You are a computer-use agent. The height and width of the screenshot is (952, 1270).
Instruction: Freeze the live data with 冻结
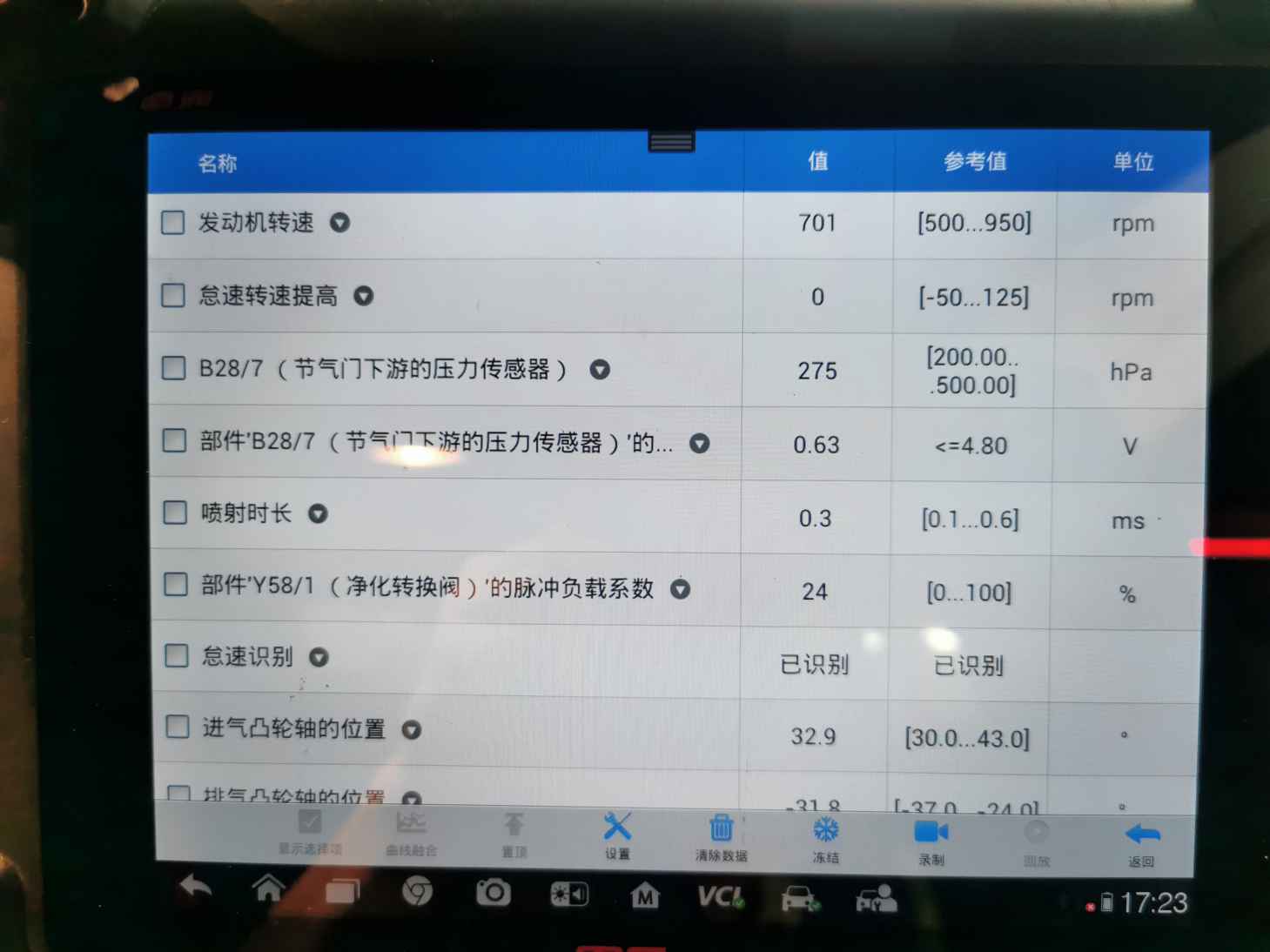pyautogui.click(x=825, y=839)
